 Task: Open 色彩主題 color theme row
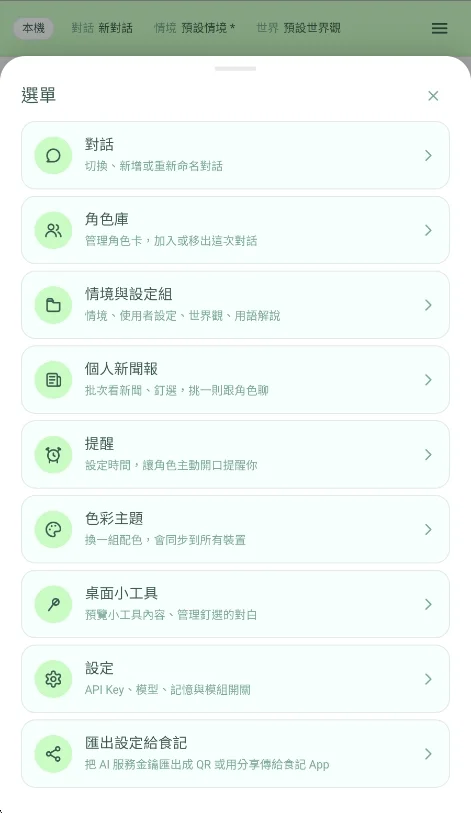coord(235,529)
